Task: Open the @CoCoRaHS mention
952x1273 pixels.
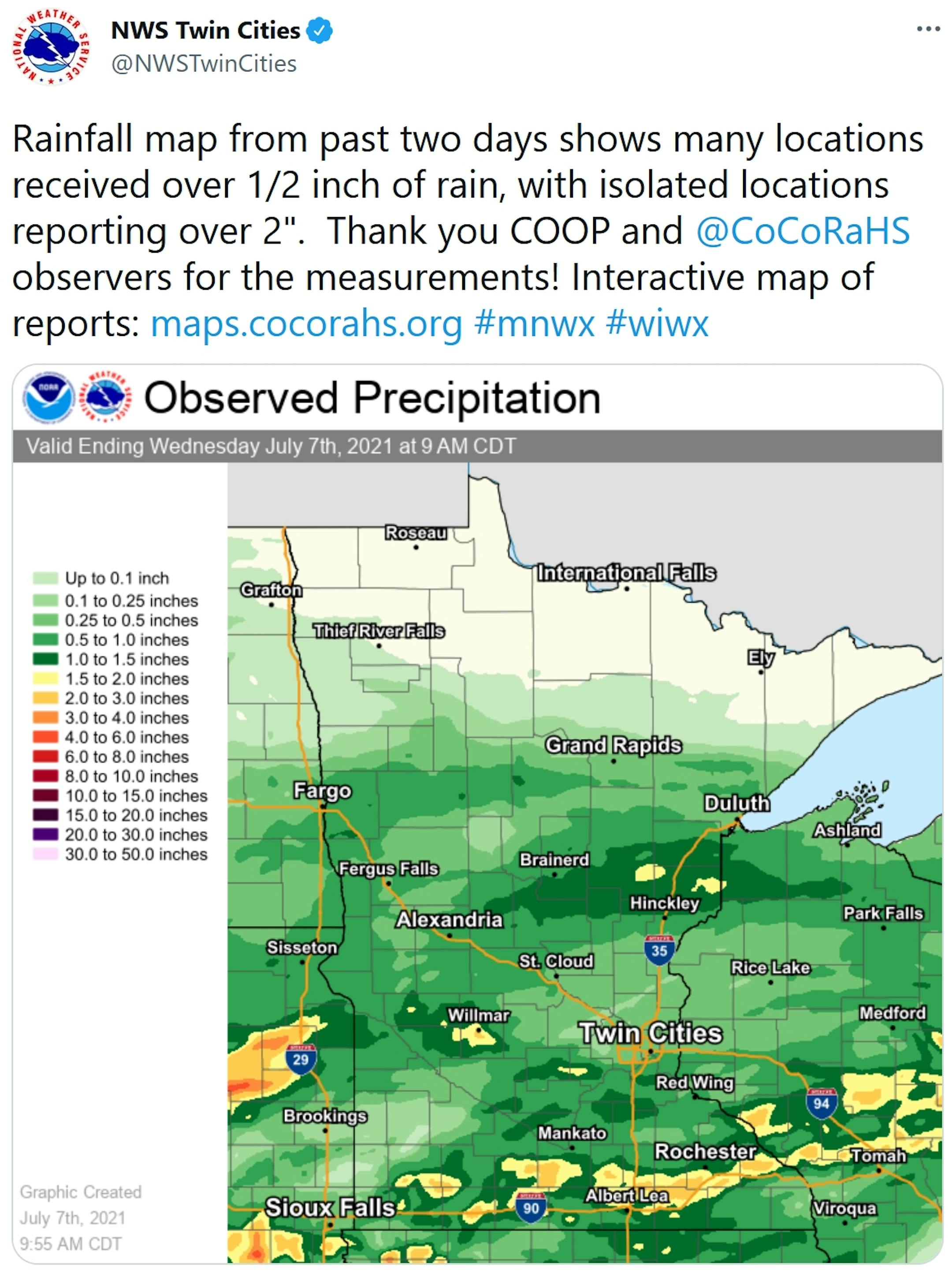Action: point(803,231)
